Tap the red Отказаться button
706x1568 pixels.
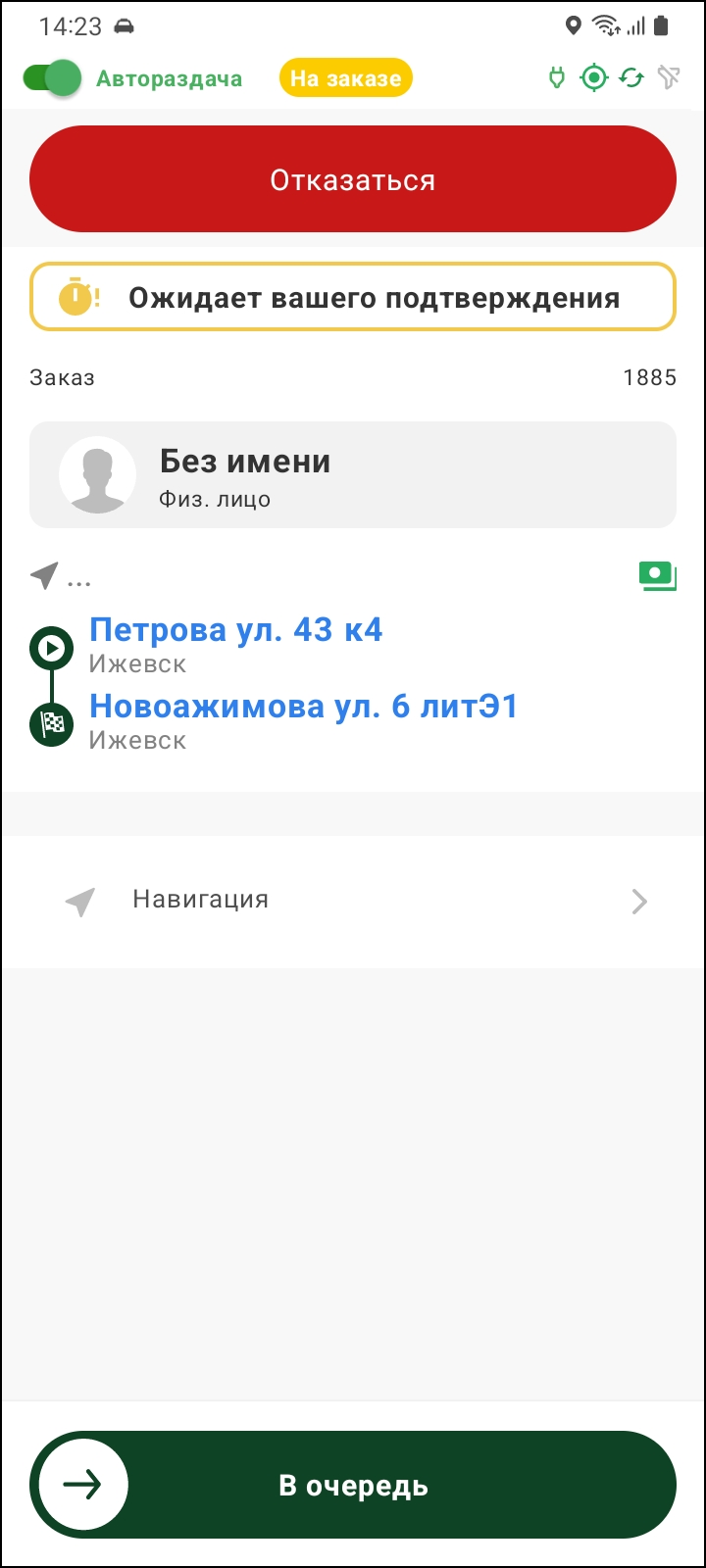[353, 180]
